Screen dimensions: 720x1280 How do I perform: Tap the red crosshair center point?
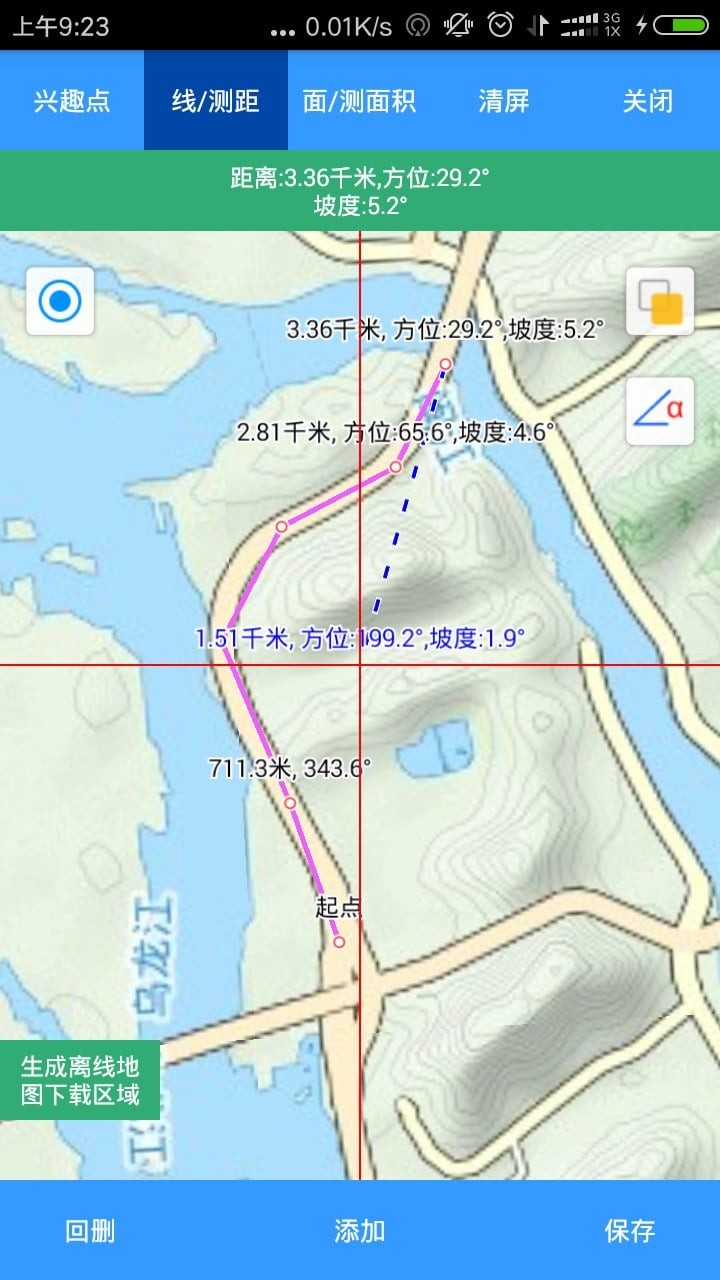[x=360, y=666]
